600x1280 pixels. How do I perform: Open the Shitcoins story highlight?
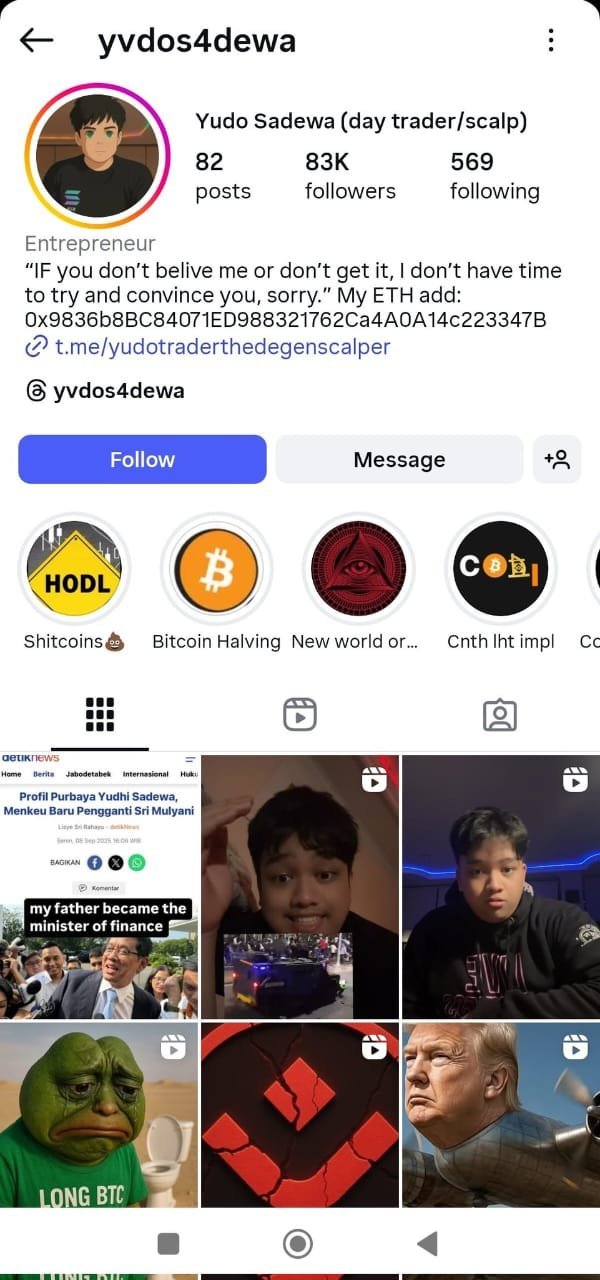pyautogui.click(x=74, y=570)
